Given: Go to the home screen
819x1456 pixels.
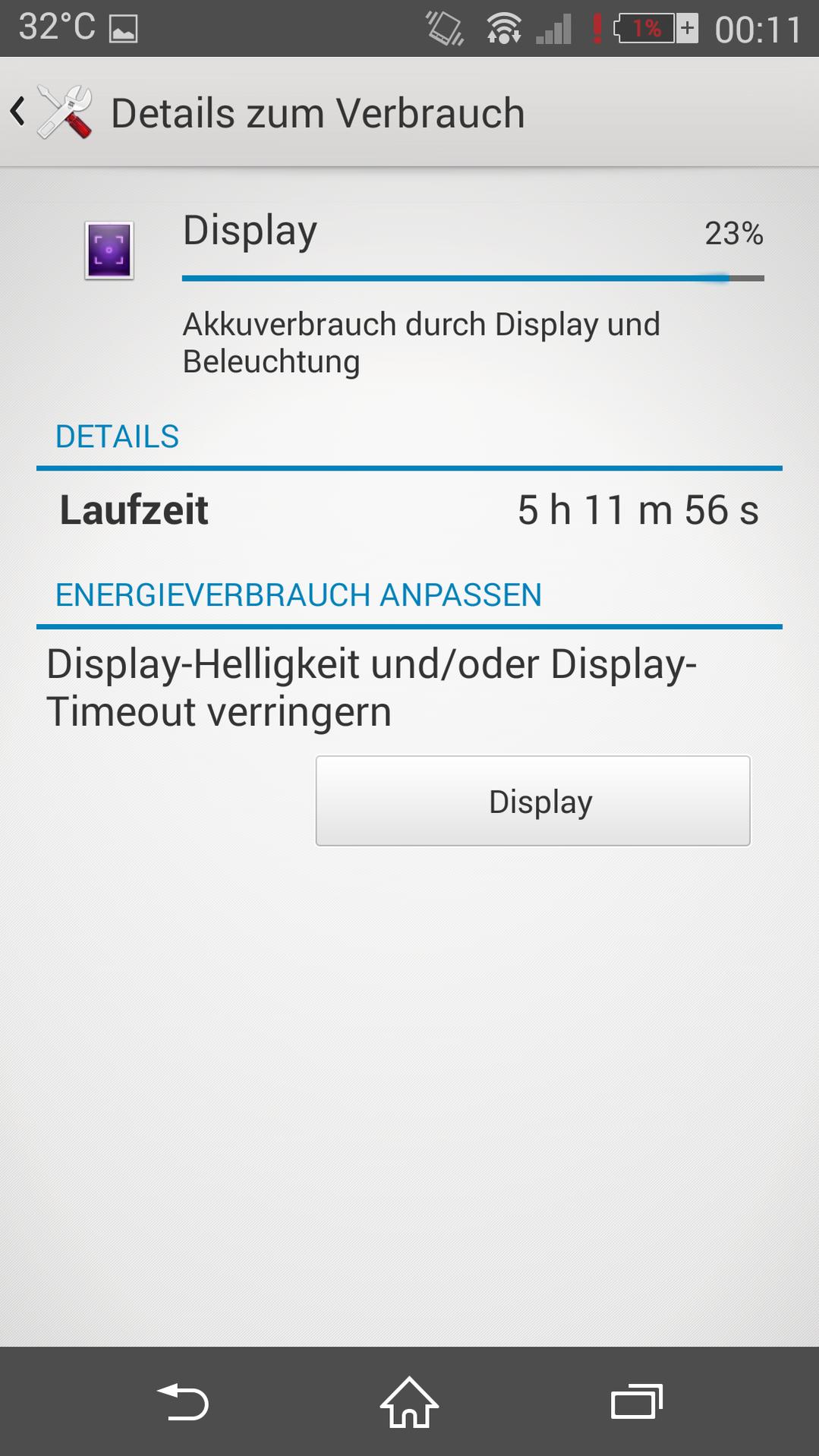Looking at the screenshot, I should tap(409, 1401).
